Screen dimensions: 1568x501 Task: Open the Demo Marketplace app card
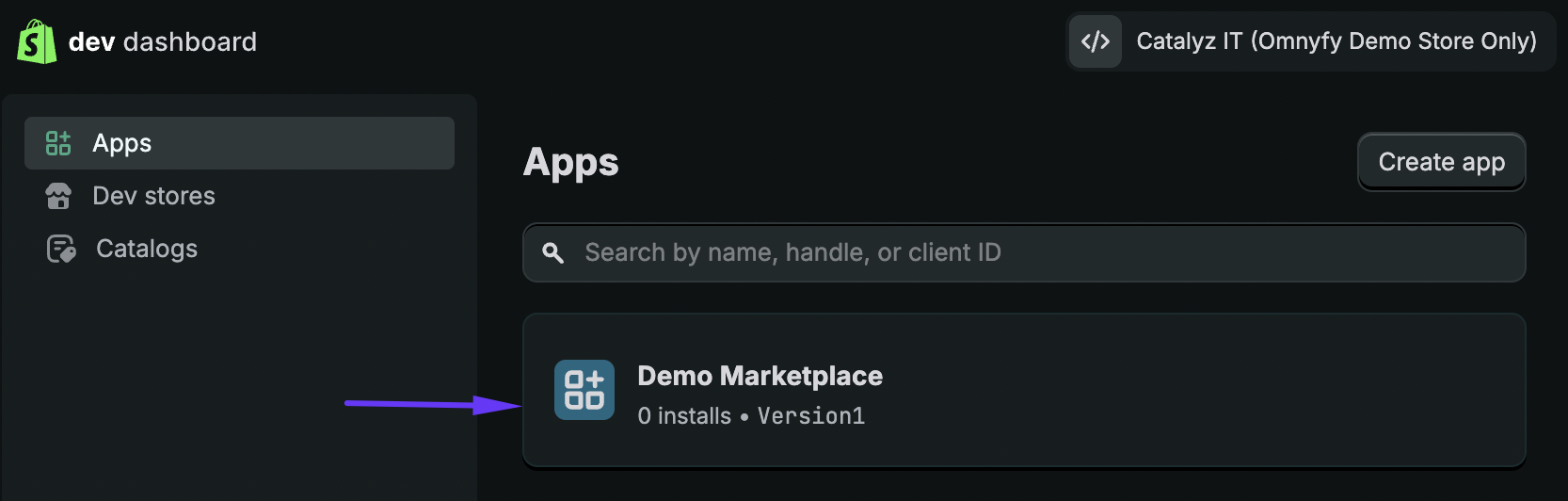pyautogui.click(x=1024, y=390)
